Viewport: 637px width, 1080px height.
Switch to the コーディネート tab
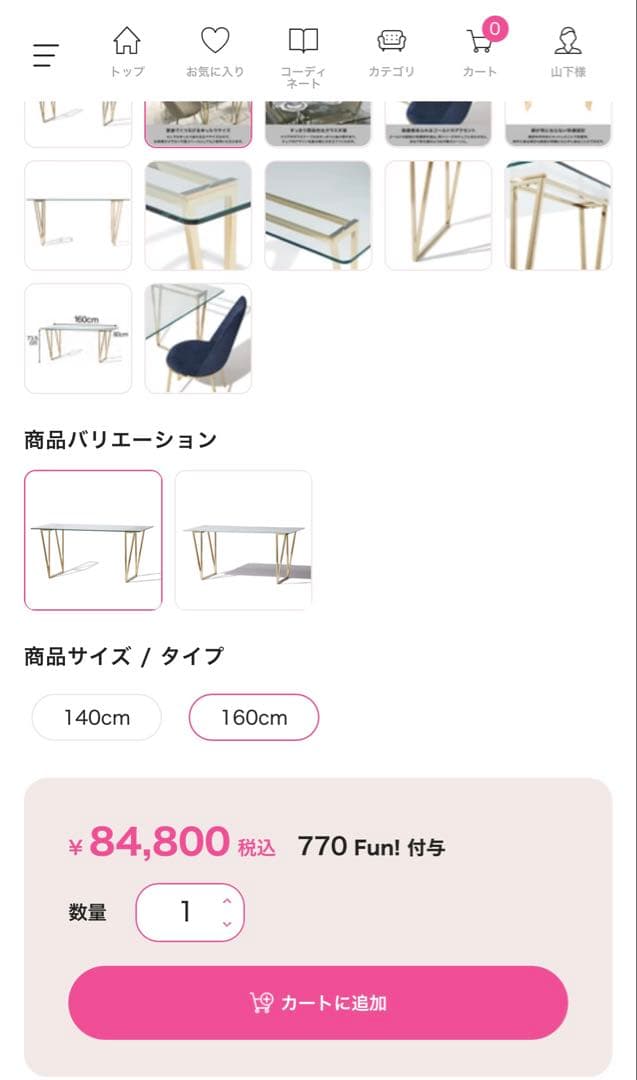point(303,55)
